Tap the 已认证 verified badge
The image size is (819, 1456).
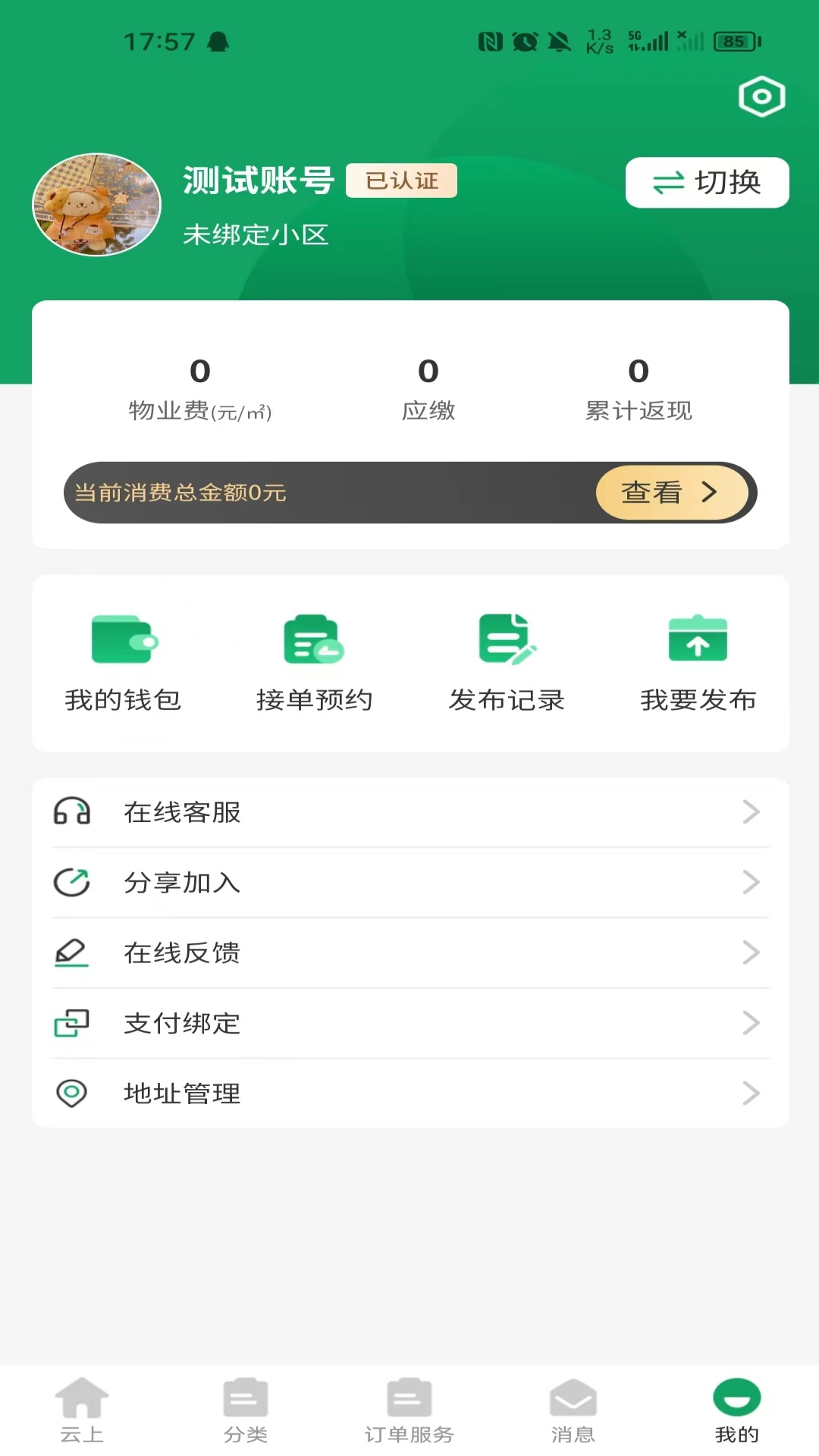(x=400, y=180)
